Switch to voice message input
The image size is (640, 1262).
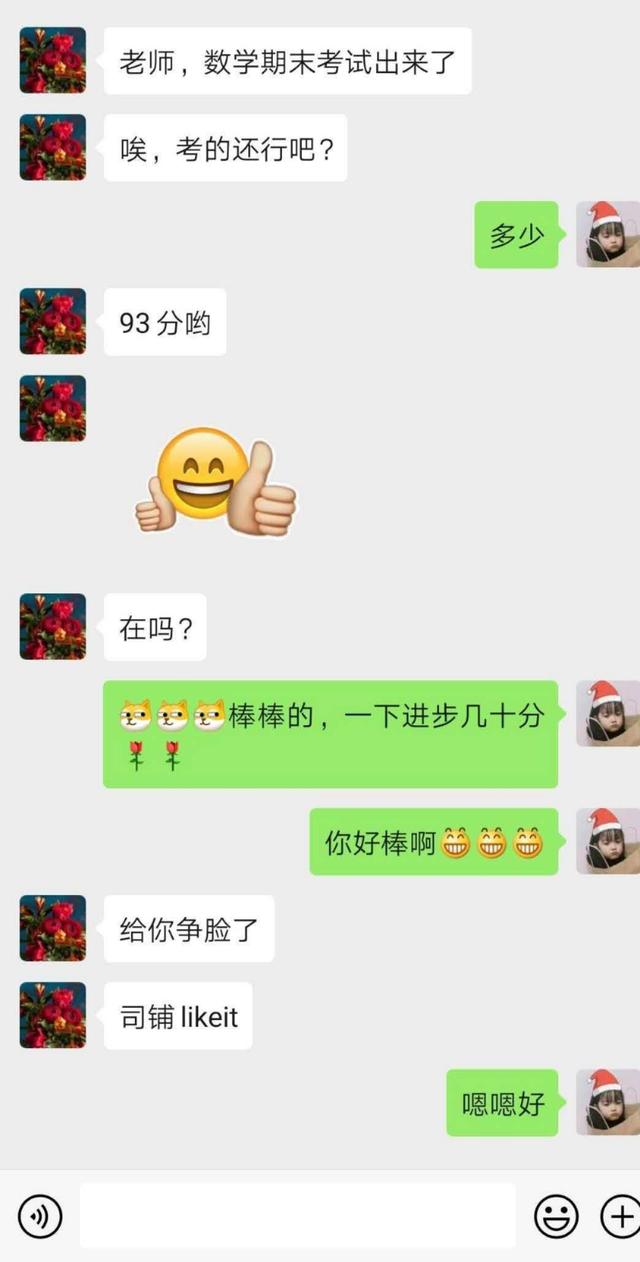coord(40,1216)
